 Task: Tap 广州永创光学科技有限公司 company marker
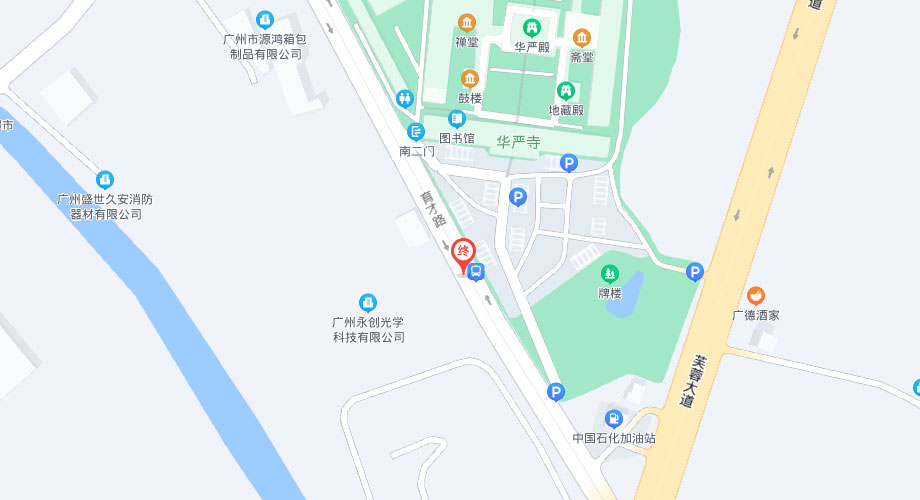368,302
